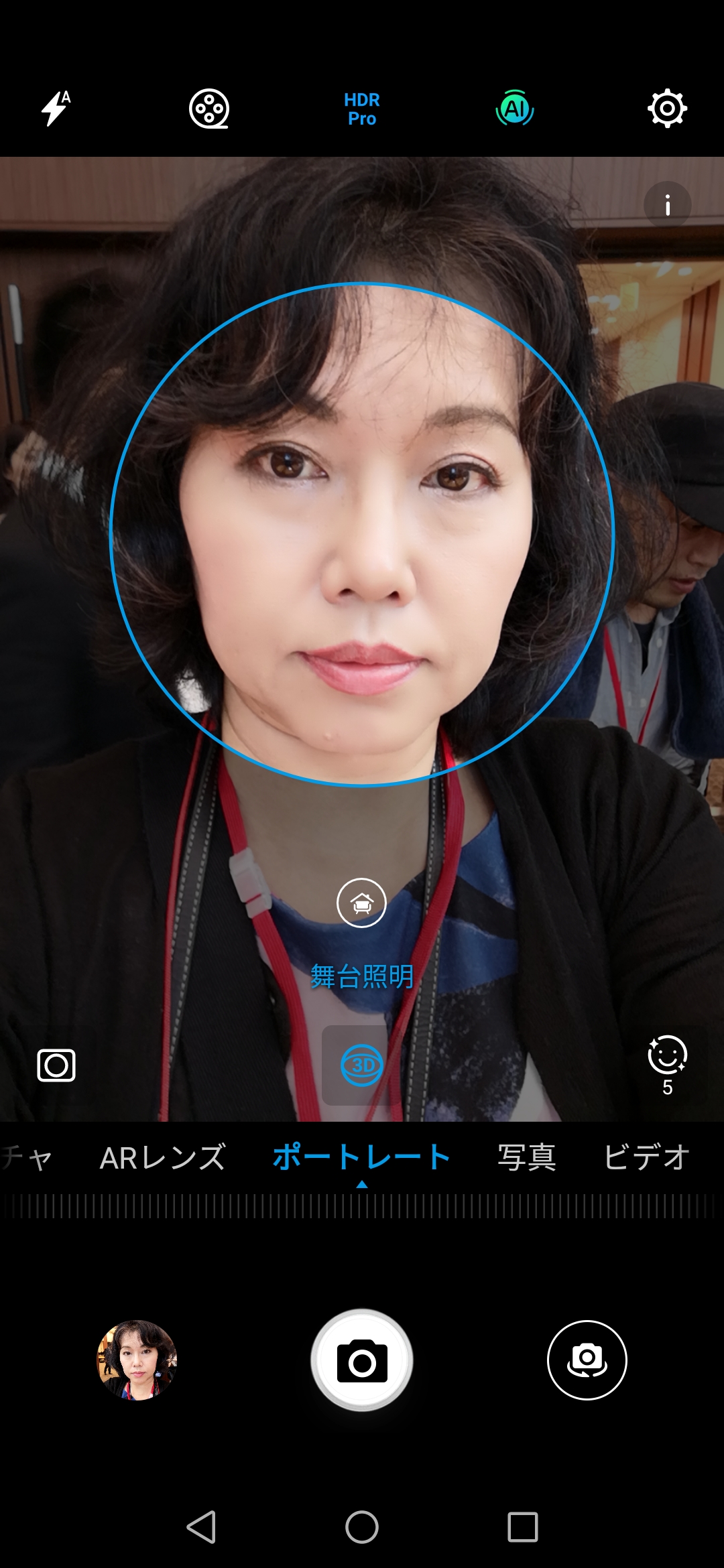The height and width of the screenshot is (1568, 724).
Task: Open camera settings gear
Action: pos(667,109)
